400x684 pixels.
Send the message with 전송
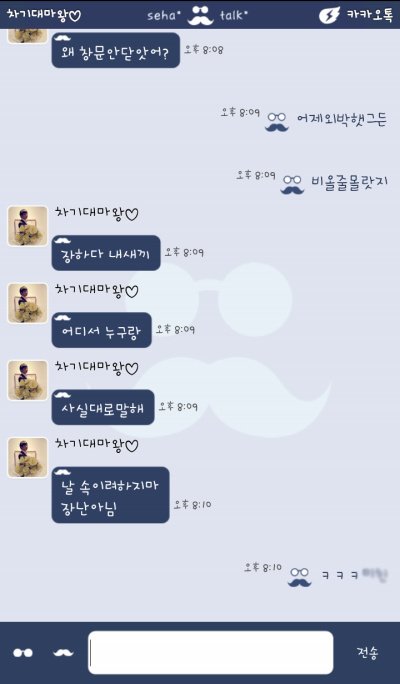367,652
